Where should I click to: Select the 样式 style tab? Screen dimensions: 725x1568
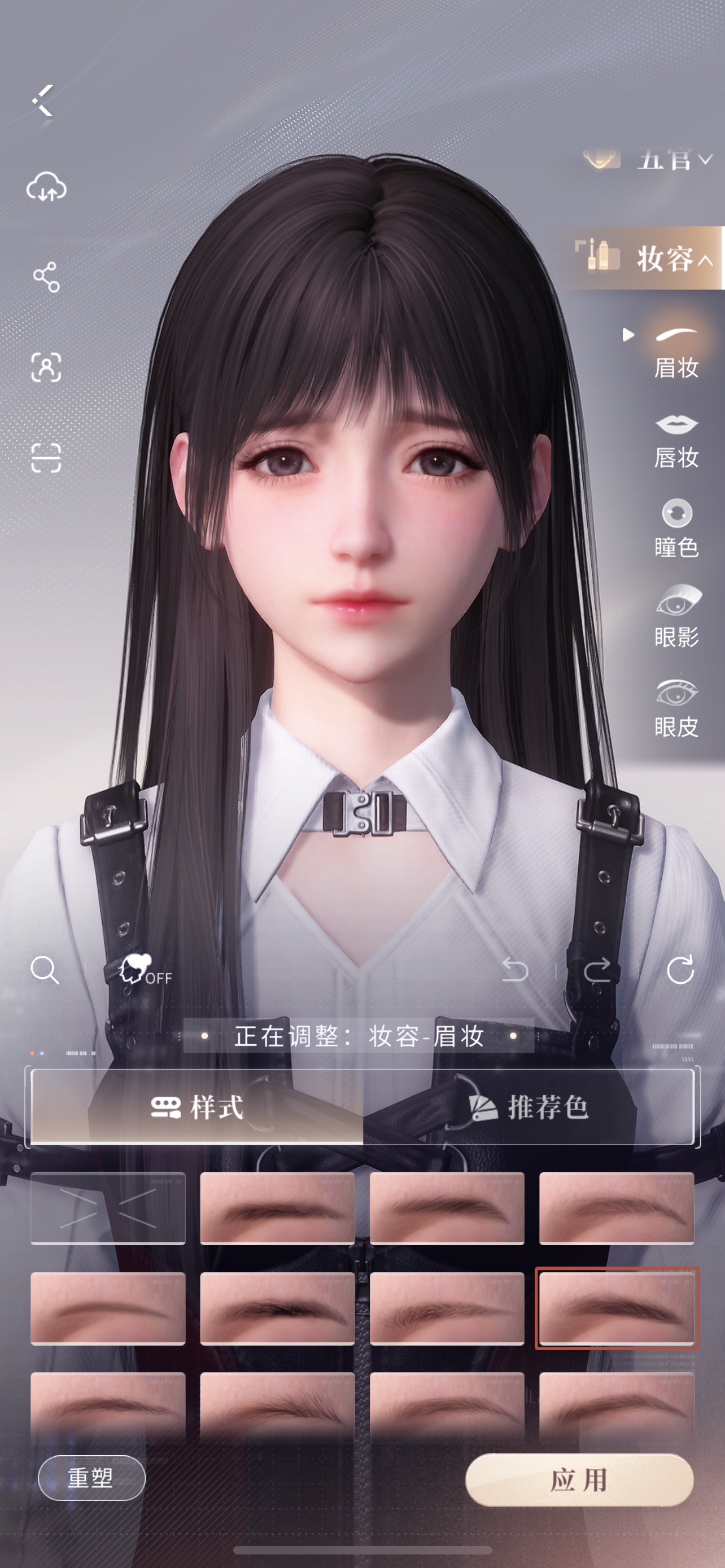[x=197, y=1107]
